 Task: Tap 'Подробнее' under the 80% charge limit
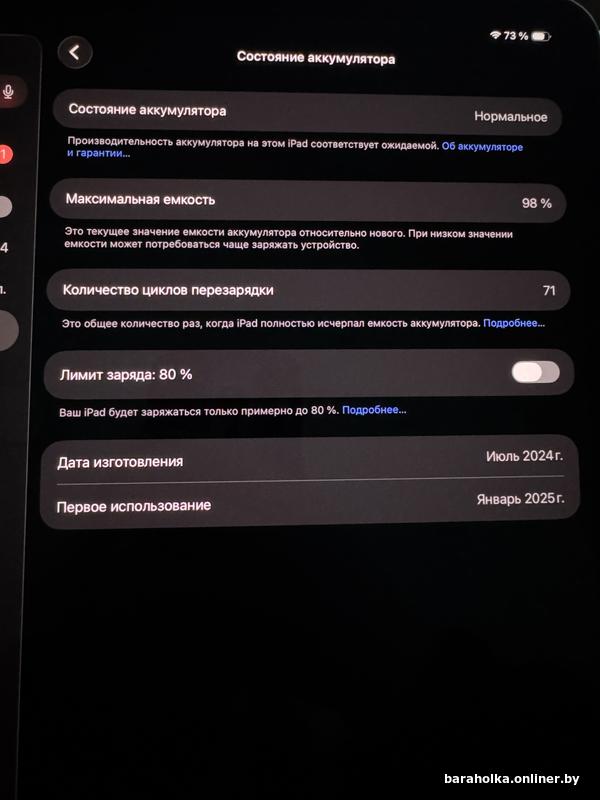pyautogui.click(x=374, y=410)
